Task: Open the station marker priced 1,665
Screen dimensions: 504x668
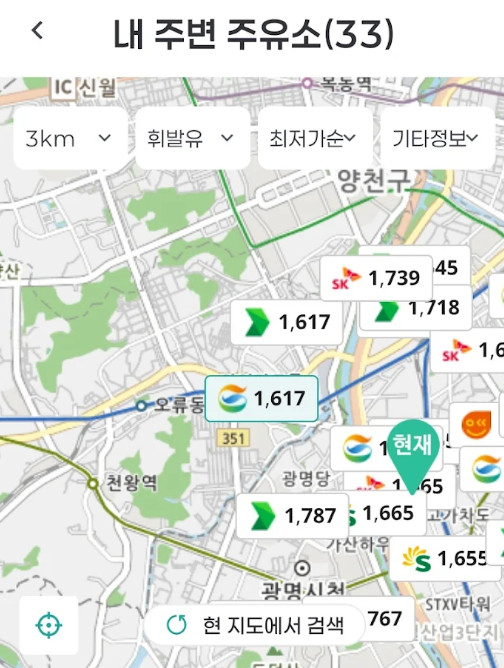Action: 387,513
